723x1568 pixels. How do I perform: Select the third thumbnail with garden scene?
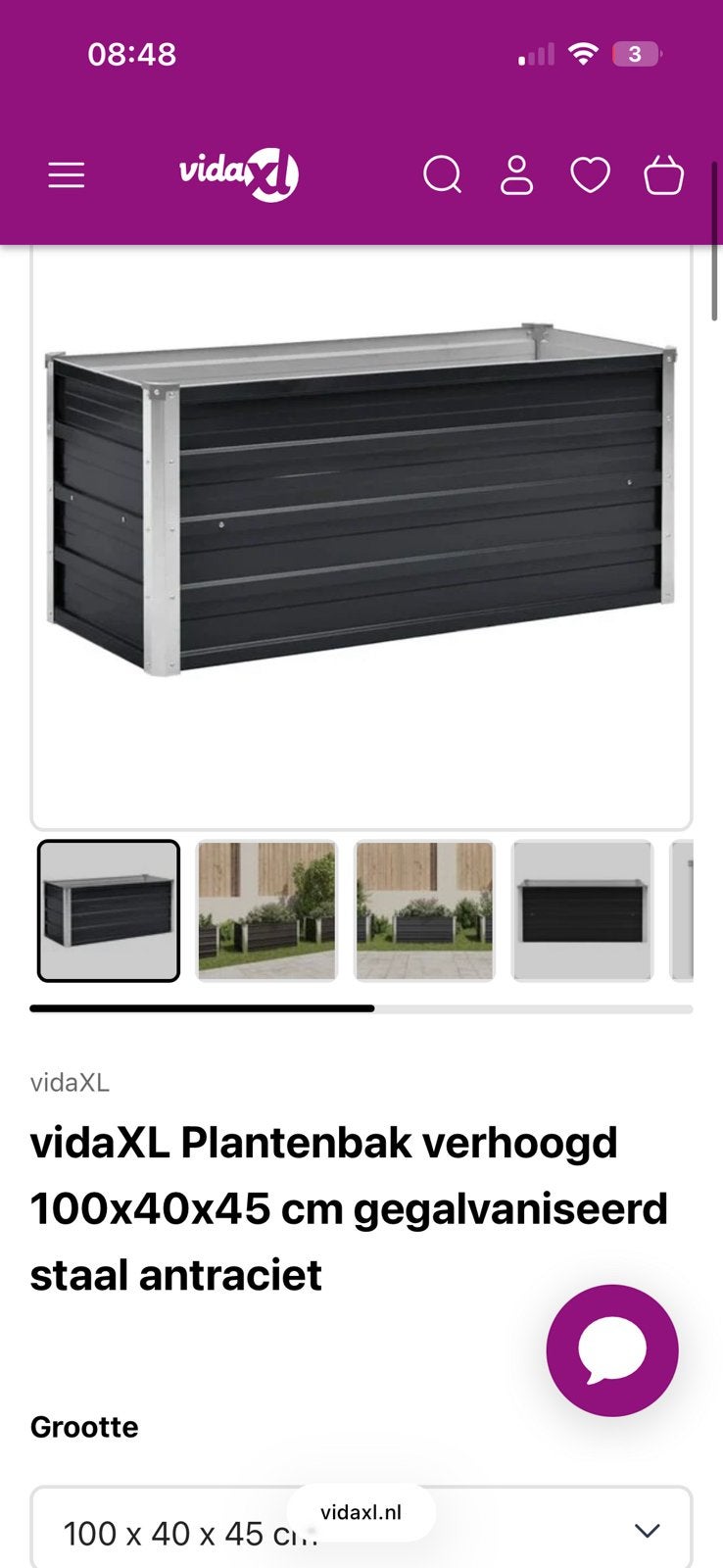tap(424, 910)
